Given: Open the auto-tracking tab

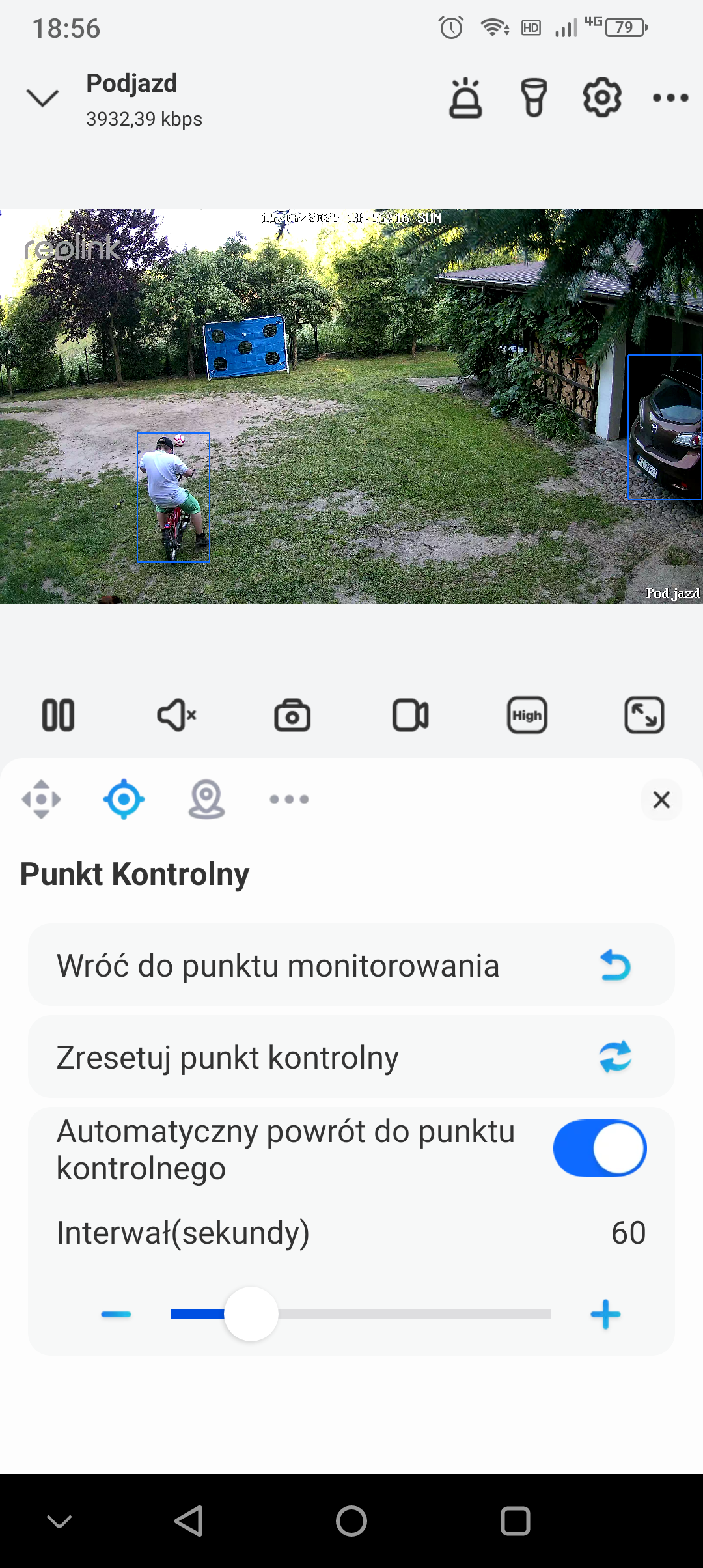Looking at the screenshot, I should (x=206, y=799).
